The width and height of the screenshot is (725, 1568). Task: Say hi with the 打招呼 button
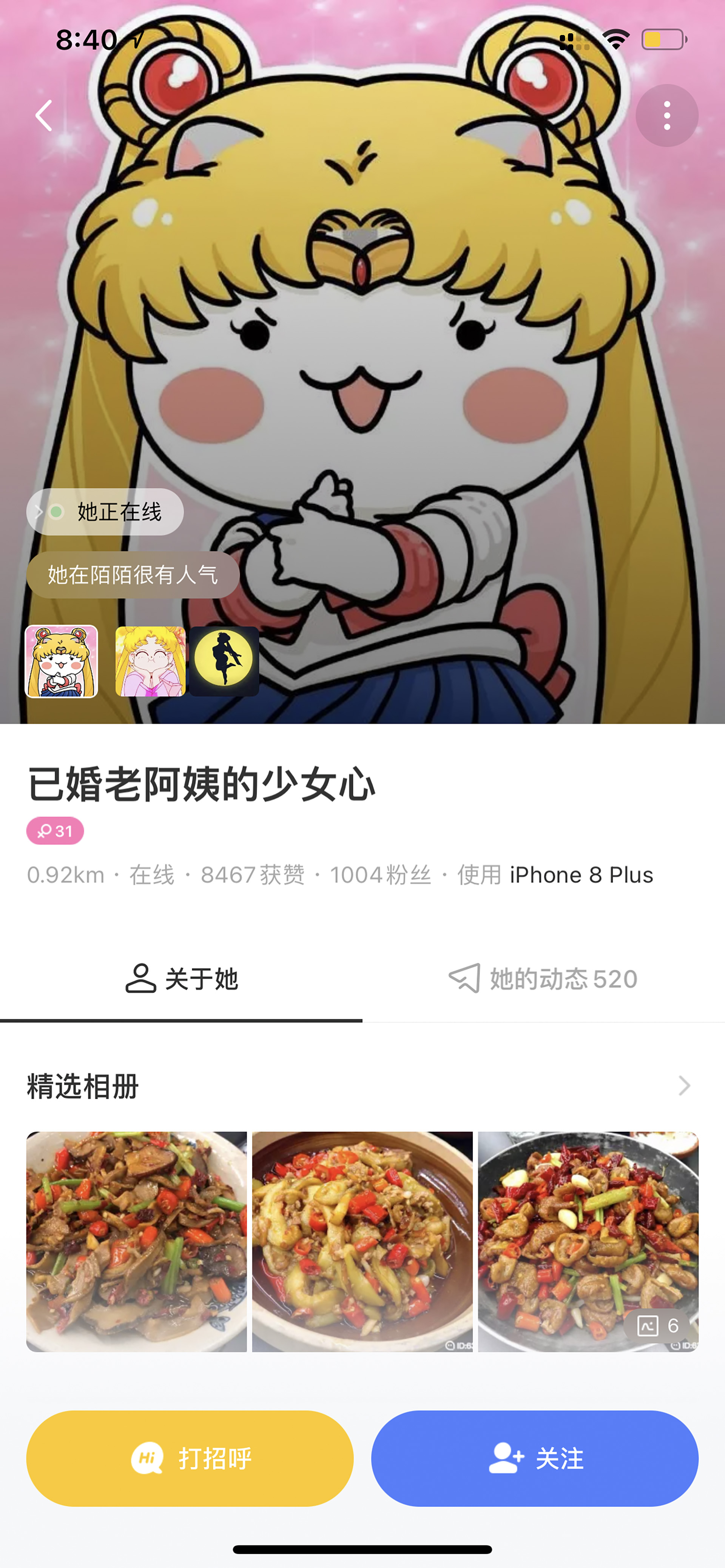190,1459
